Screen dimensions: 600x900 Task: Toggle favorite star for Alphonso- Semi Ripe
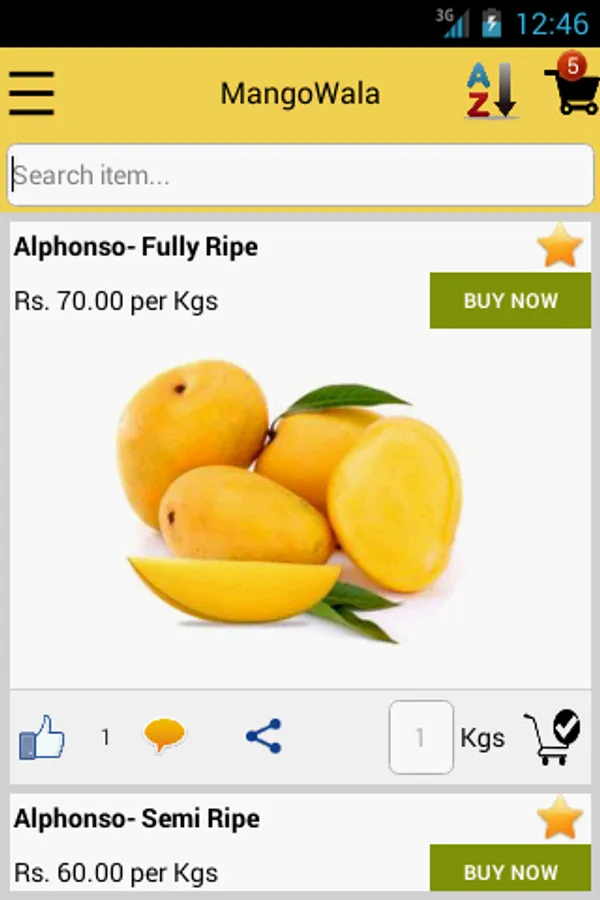[559, 819]
